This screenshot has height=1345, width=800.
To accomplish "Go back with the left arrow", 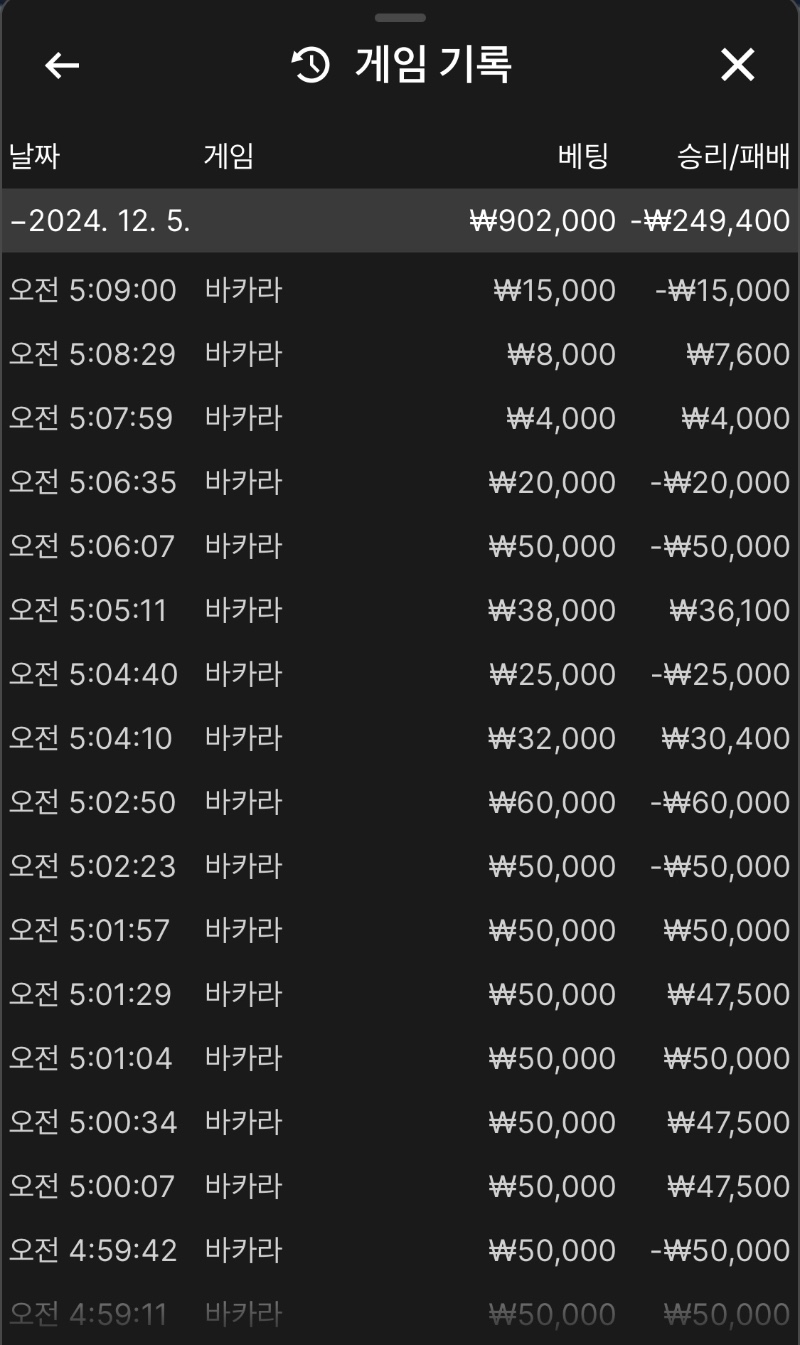I will (x=62, y=66).
